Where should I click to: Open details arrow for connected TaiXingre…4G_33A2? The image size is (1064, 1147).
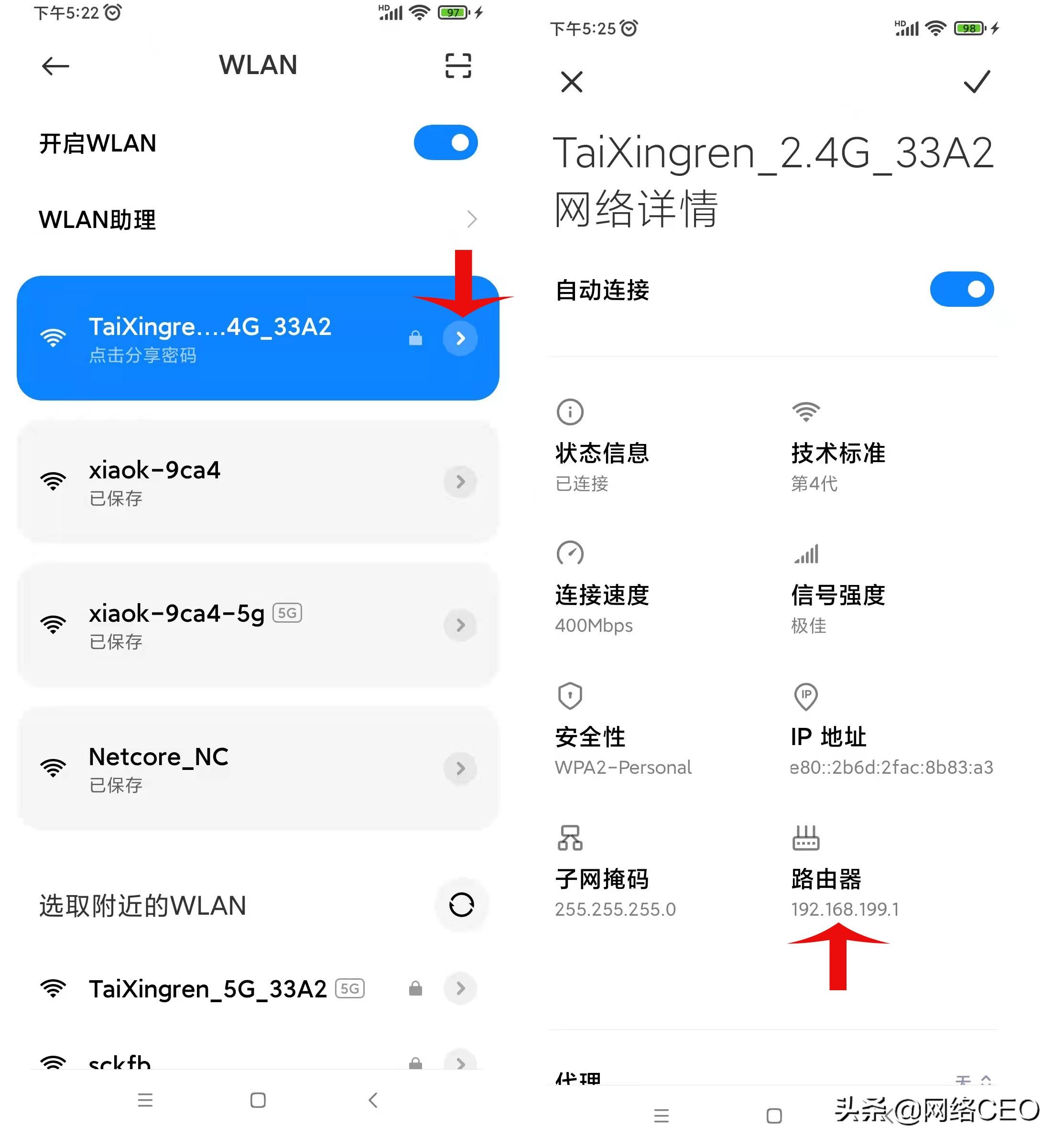(x=459, y=338)
